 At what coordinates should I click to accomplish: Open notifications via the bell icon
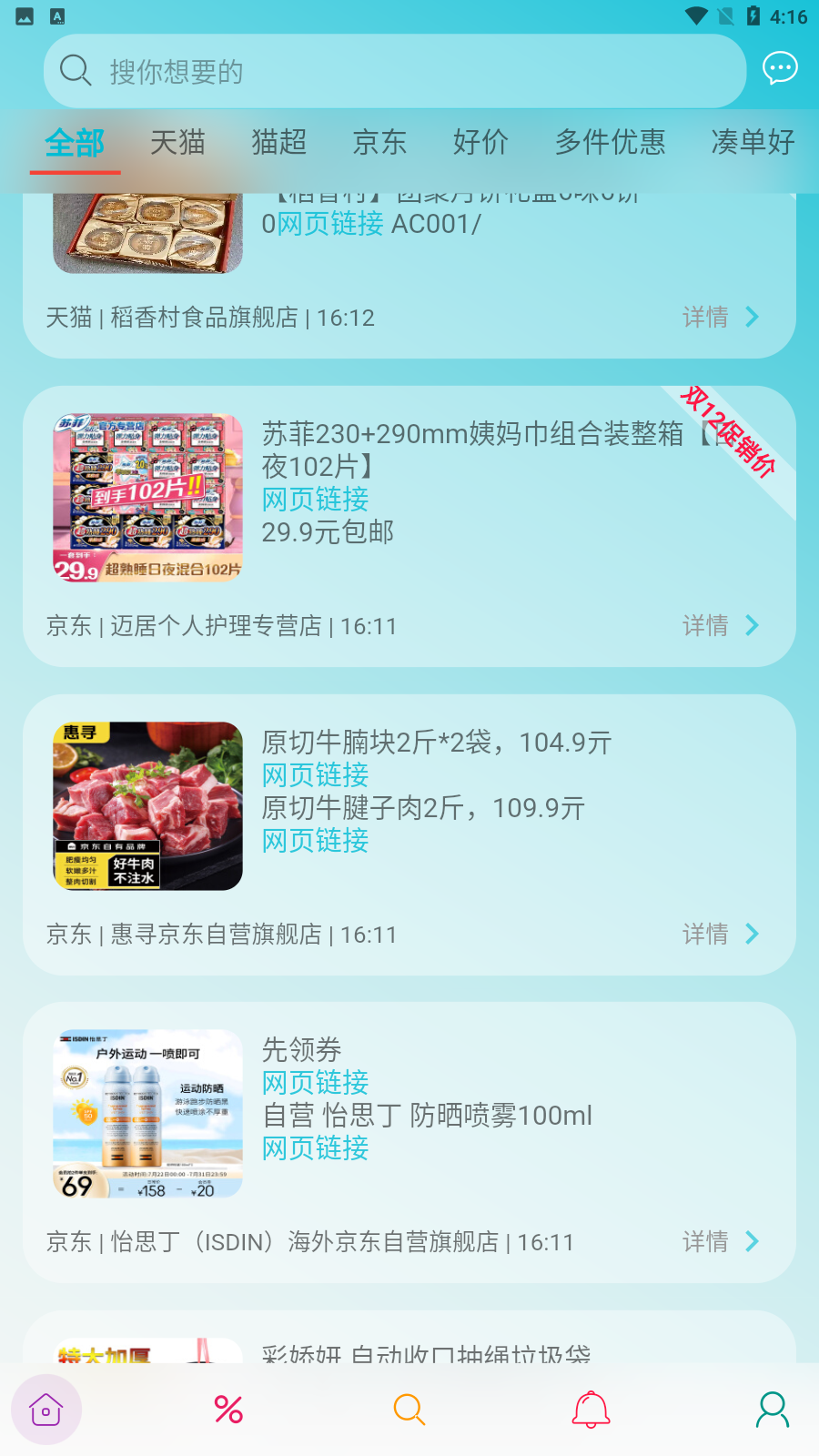tap(591, 1409)
